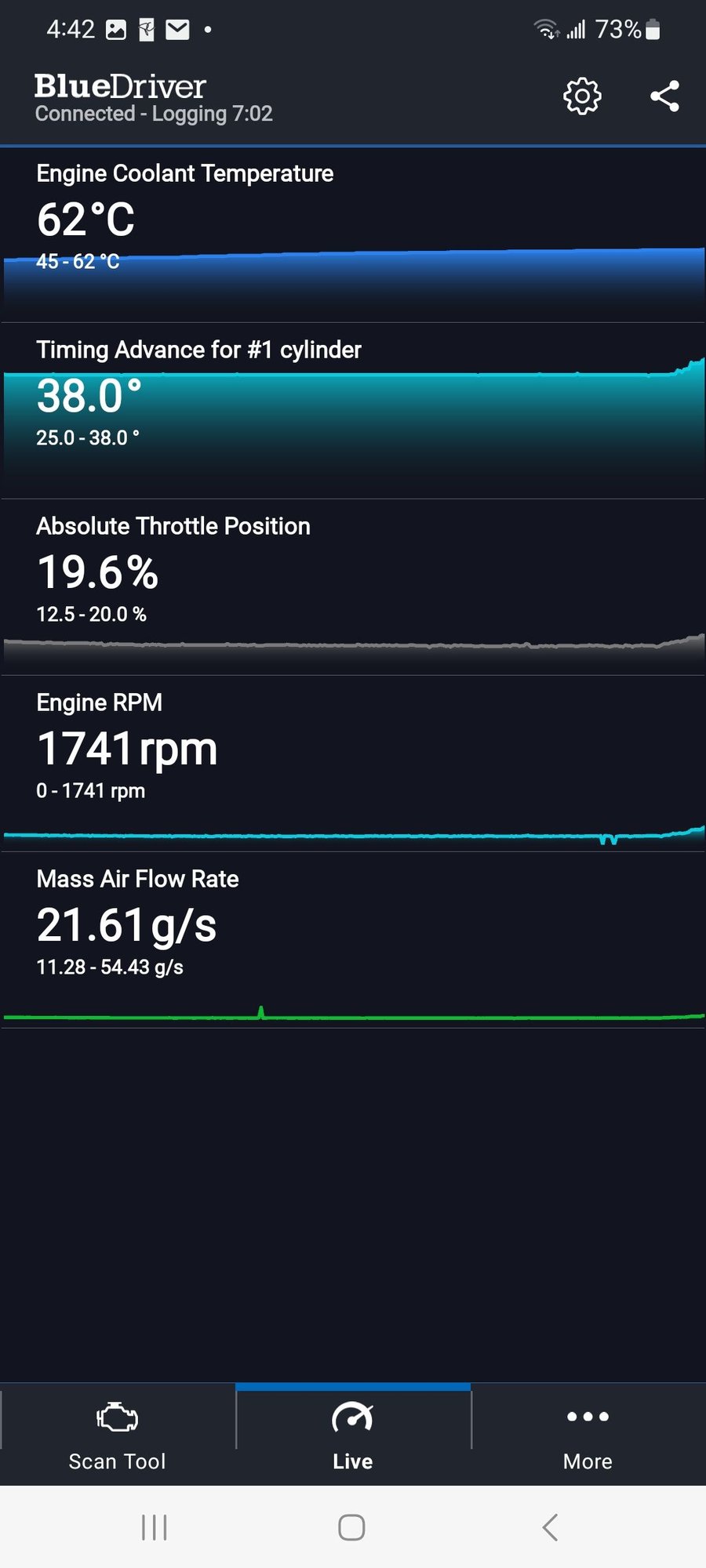The height and width of the screenshot is (1568, 706).
Task: Share the live data log
Action: click(664, 96)
